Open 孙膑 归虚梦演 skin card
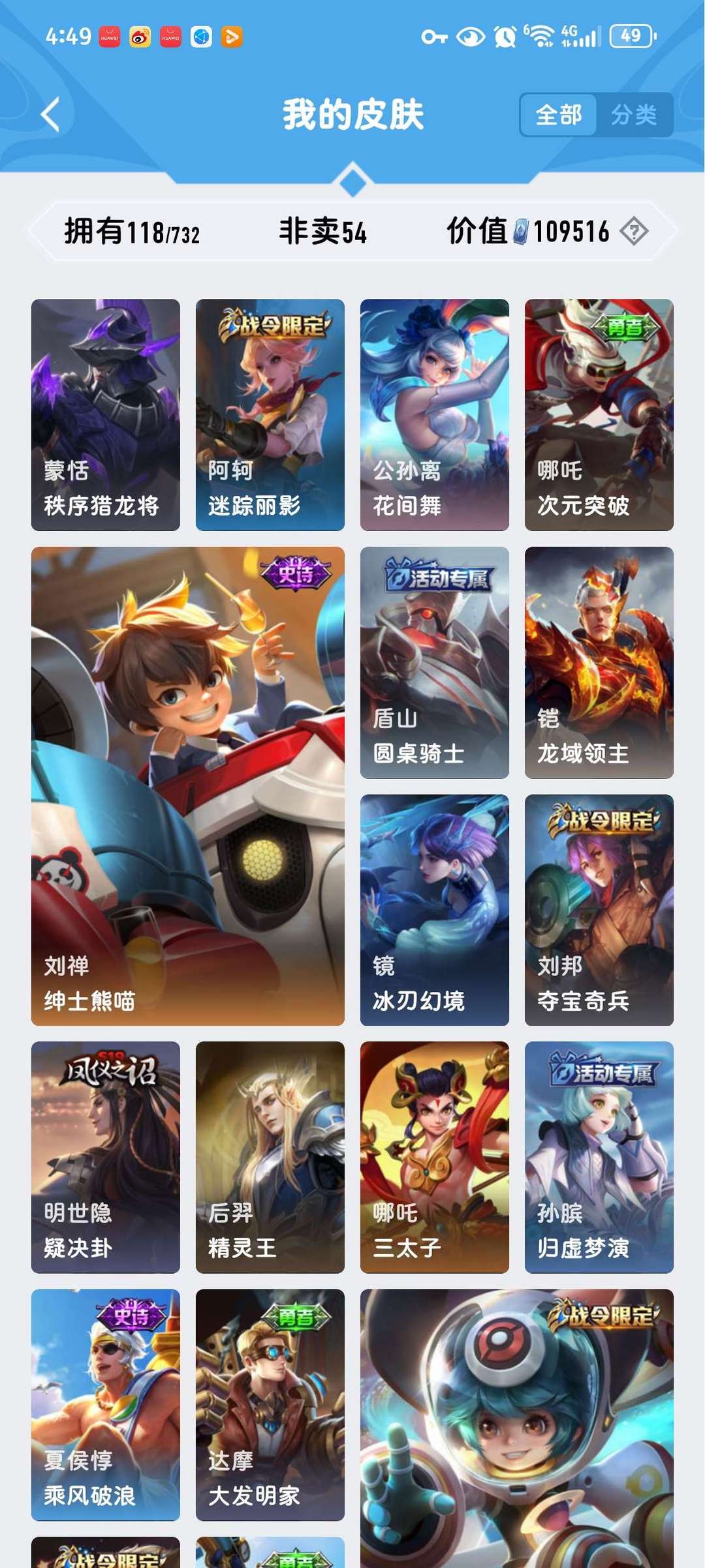This screenshot has width=705, height=1568. pyautogui.click(x=599, y=1156)
